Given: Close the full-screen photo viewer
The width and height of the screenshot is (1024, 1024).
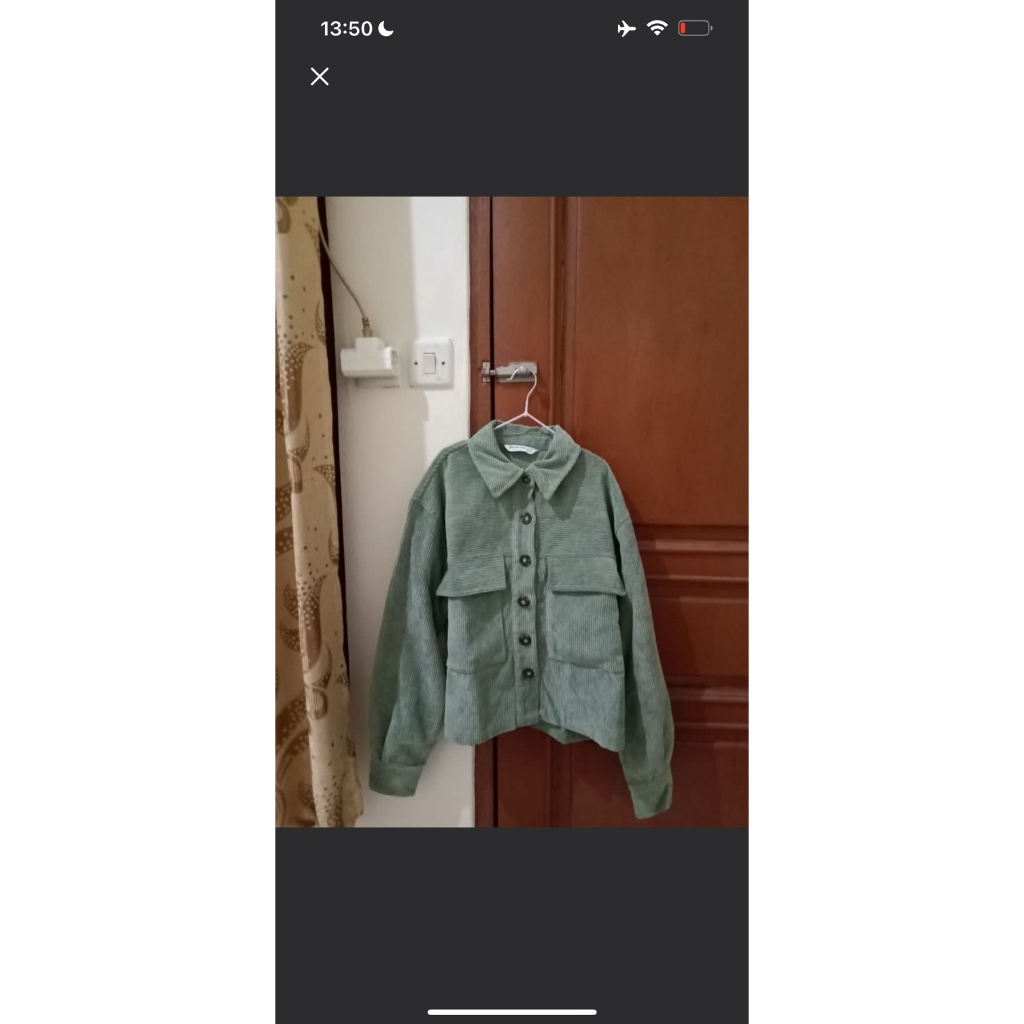Looking at the screenshot, I should [319, 77].
